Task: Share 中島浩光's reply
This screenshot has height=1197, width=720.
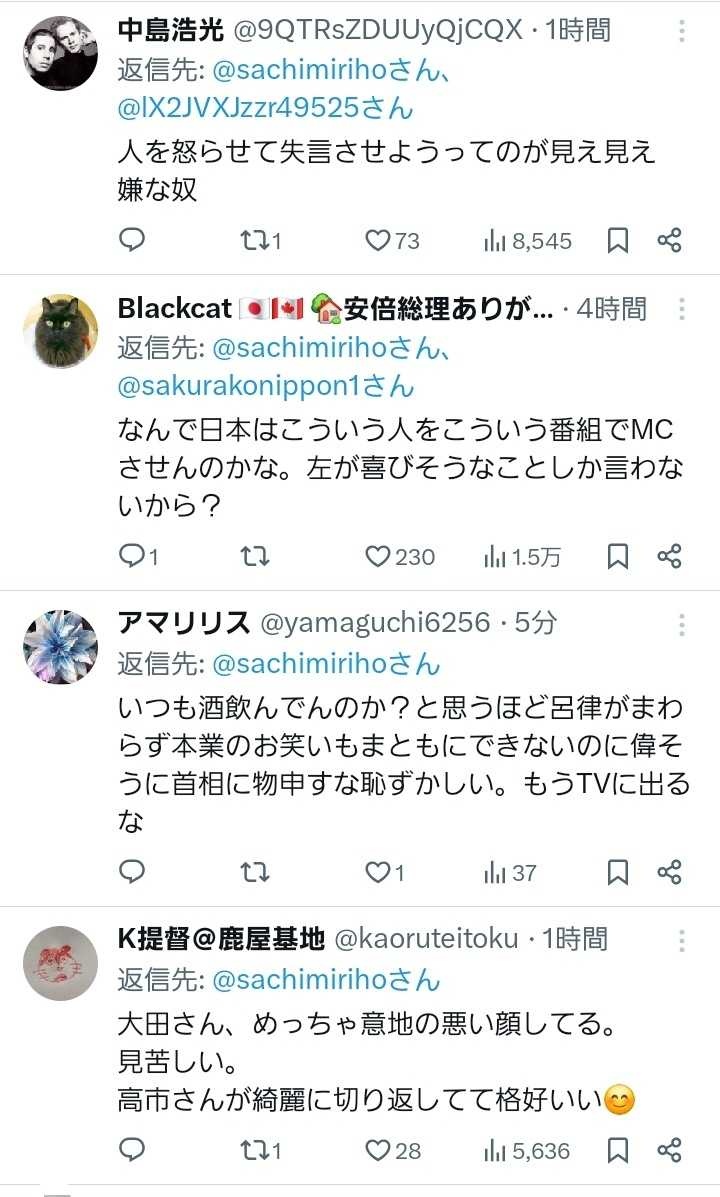Action: (669, 240)
